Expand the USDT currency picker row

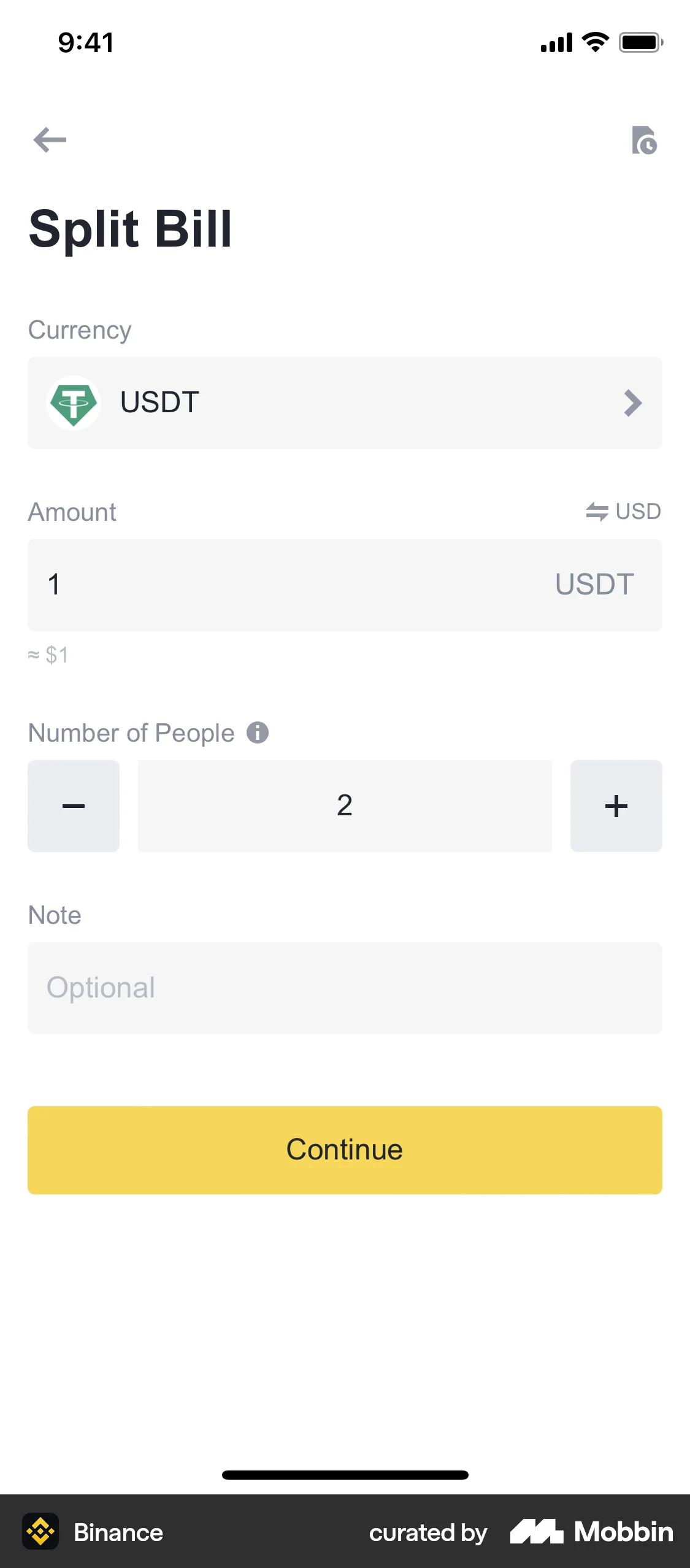(x=345, y=402)
